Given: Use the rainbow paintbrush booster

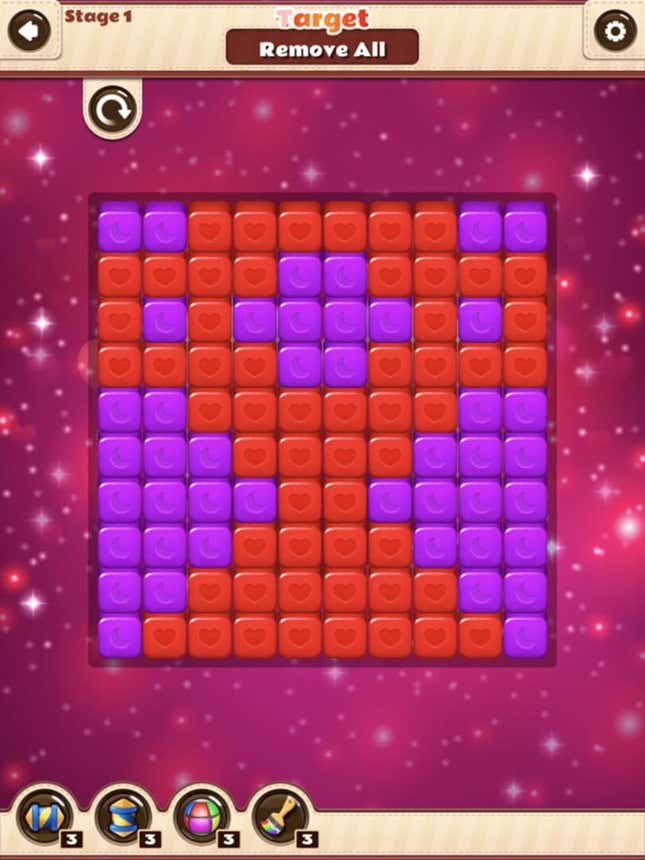Looking at the screenshot, I should [277, 815].
